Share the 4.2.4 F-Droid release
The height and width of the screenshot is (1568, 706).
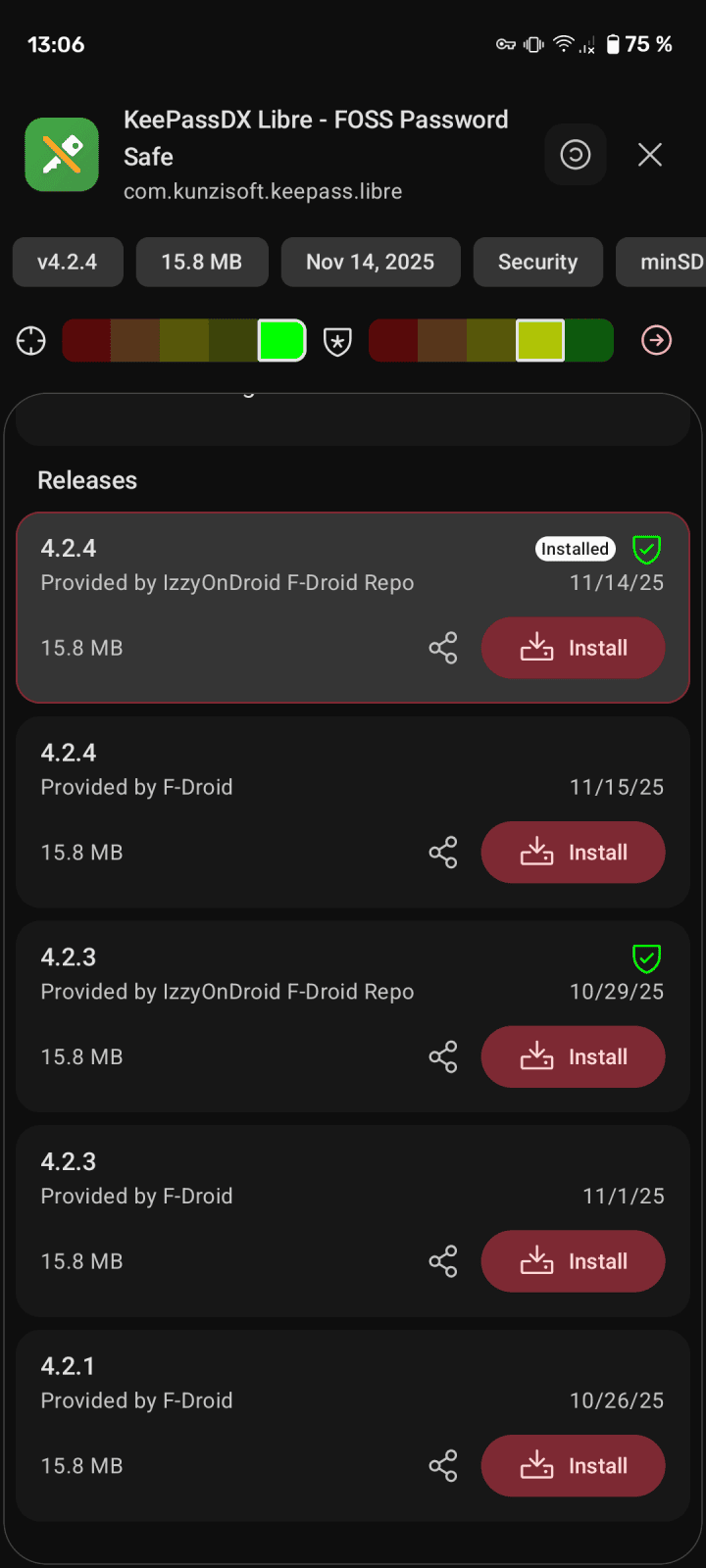(443, 853)
